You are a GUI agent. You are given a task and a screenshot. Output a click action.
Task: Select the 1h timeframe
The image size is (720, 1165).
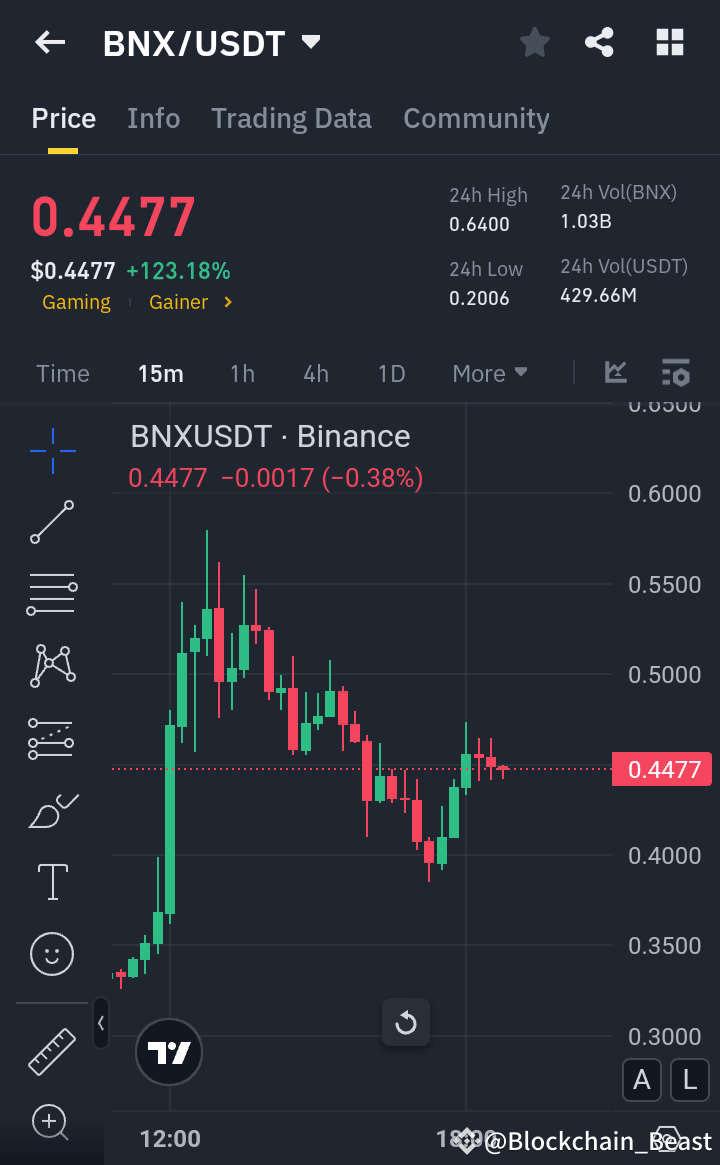point(242,373)
